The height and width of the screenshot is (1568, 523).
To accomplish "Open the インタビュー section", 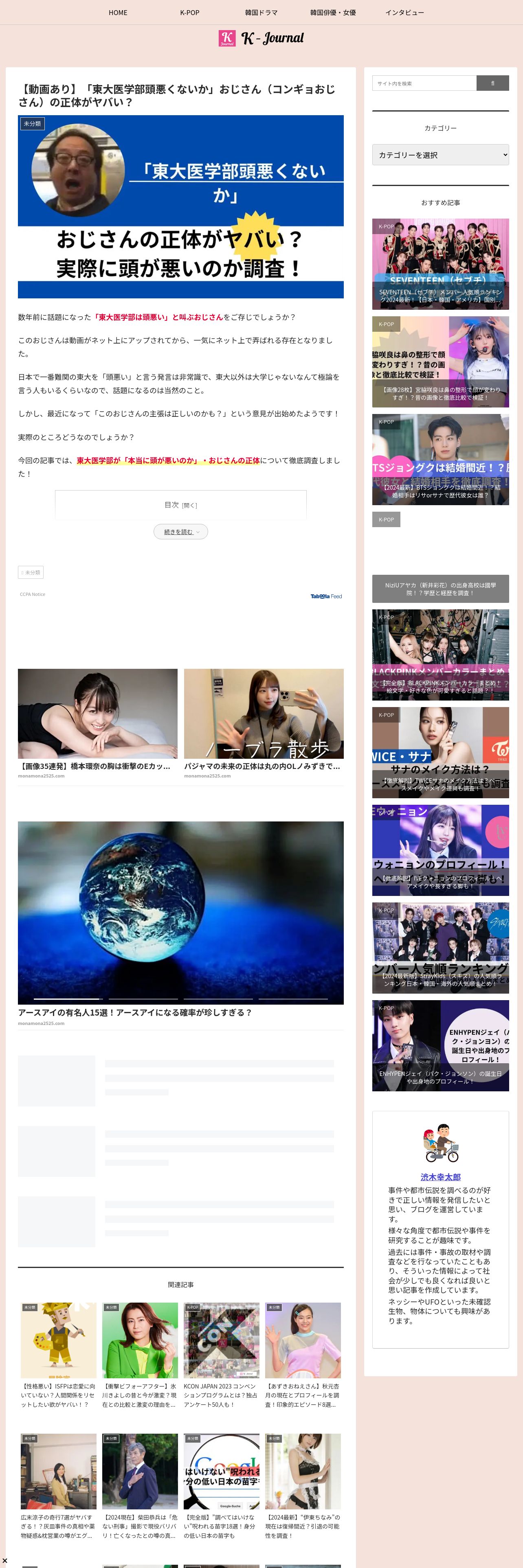I will pyautogui.click(x=404, y=12).
